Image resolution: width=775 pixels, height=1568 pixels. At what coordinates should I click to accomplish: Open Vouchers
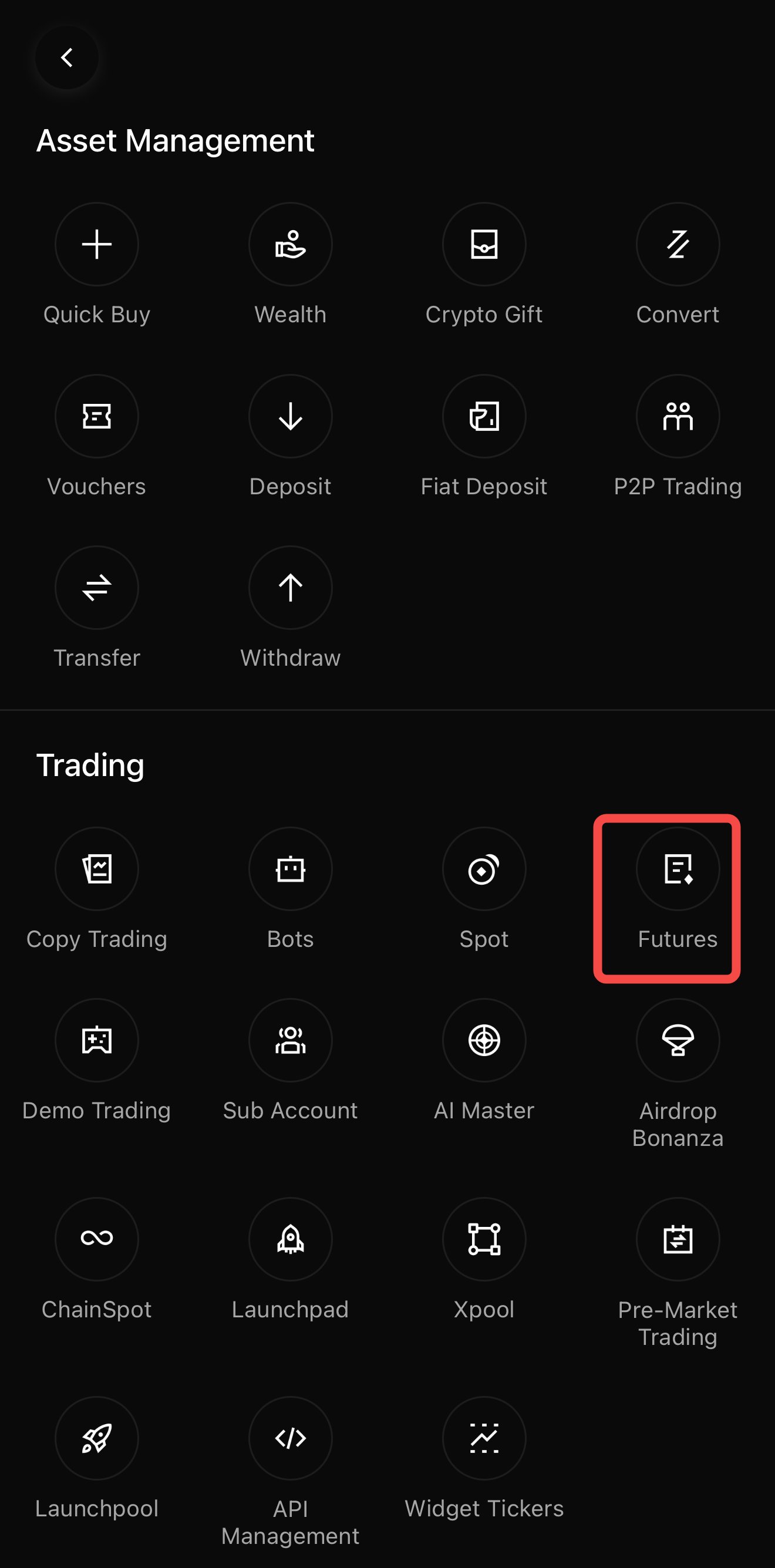(97, 416)
